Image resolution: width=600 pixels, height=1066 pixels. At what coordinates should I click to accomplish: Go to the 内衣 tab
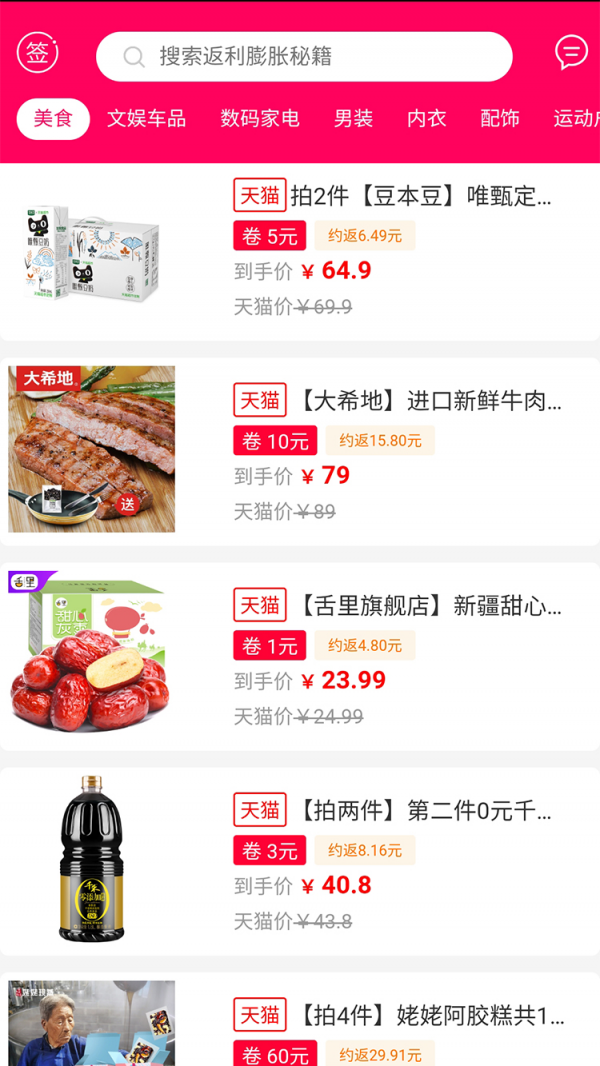[426, 119]
